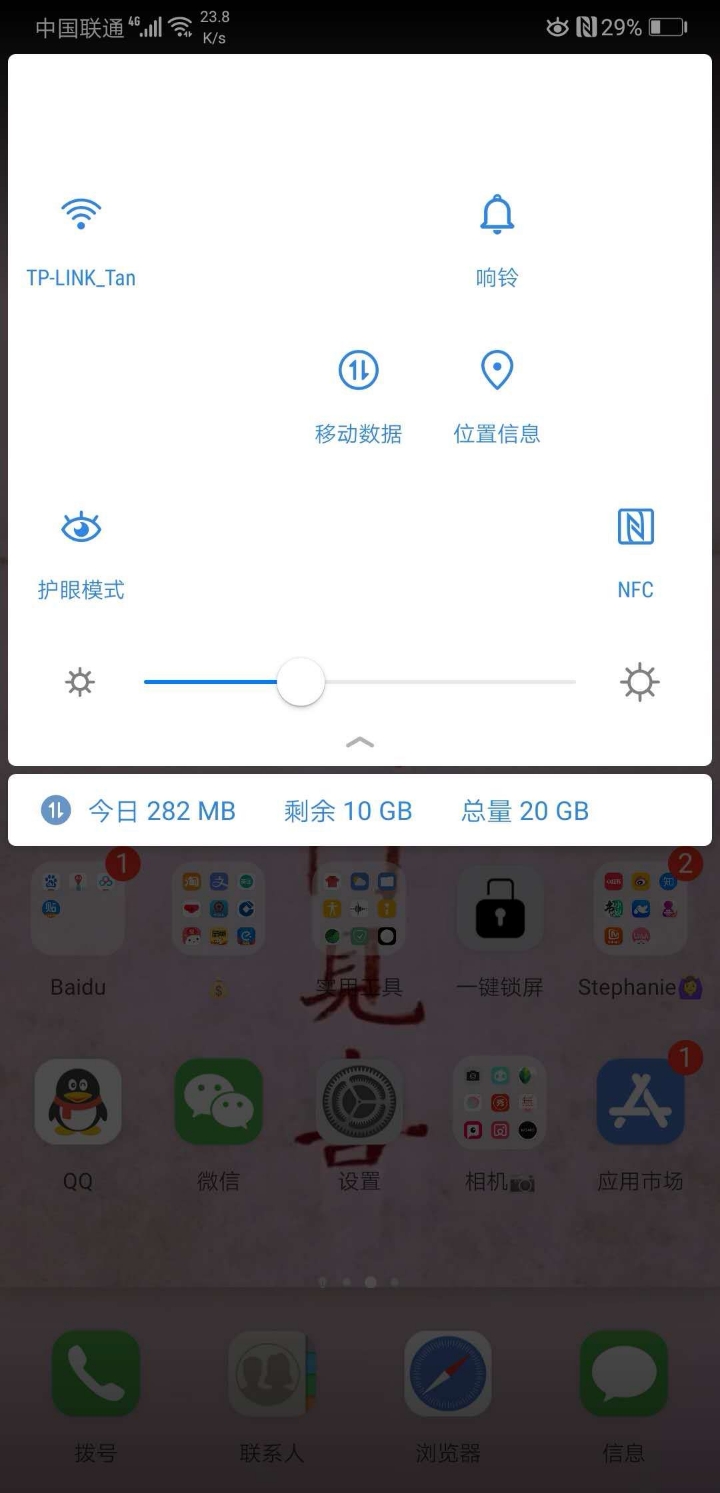The image size is (720, 1493).
Task: Collapse the quick settings panel arrow
Action: pos(360,742)
